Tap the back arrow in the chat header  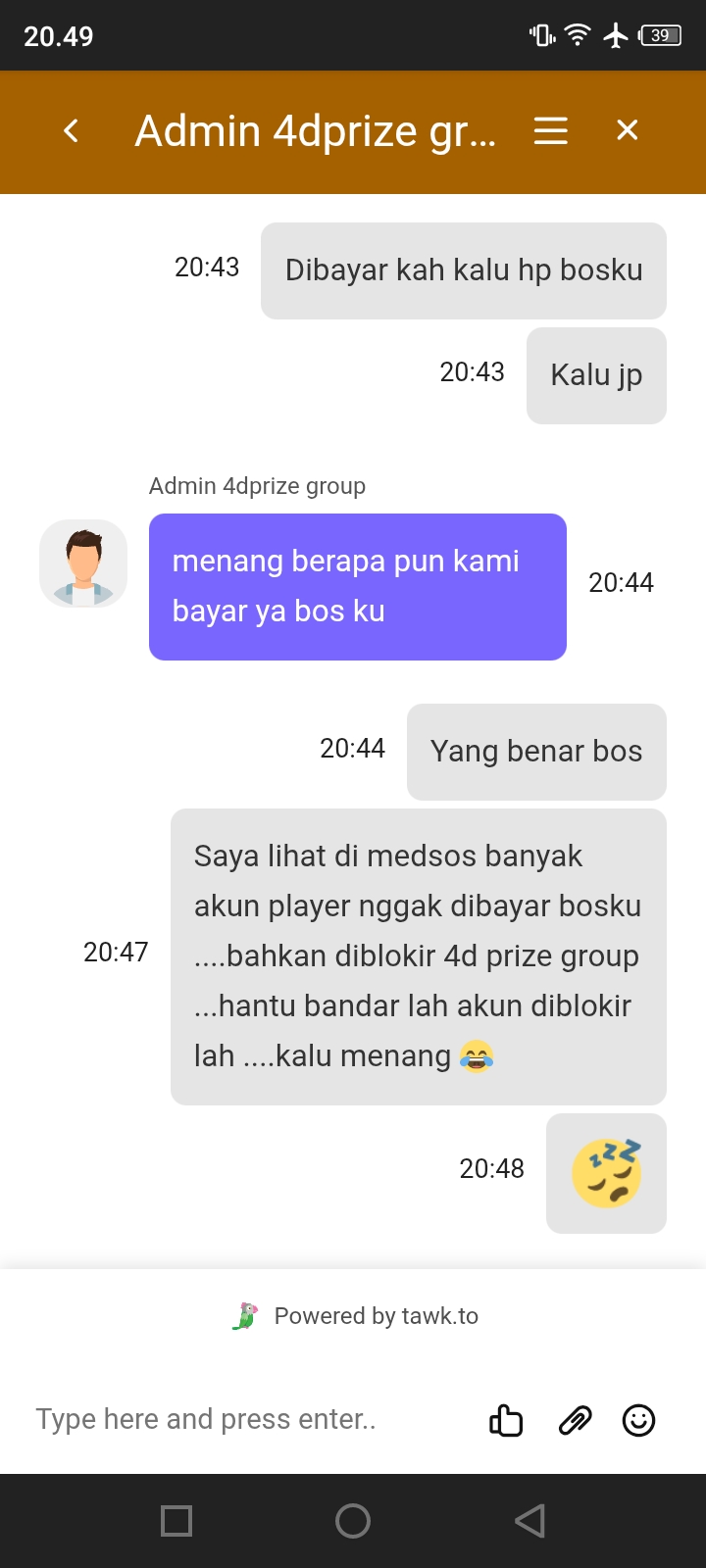pos(71,130)
